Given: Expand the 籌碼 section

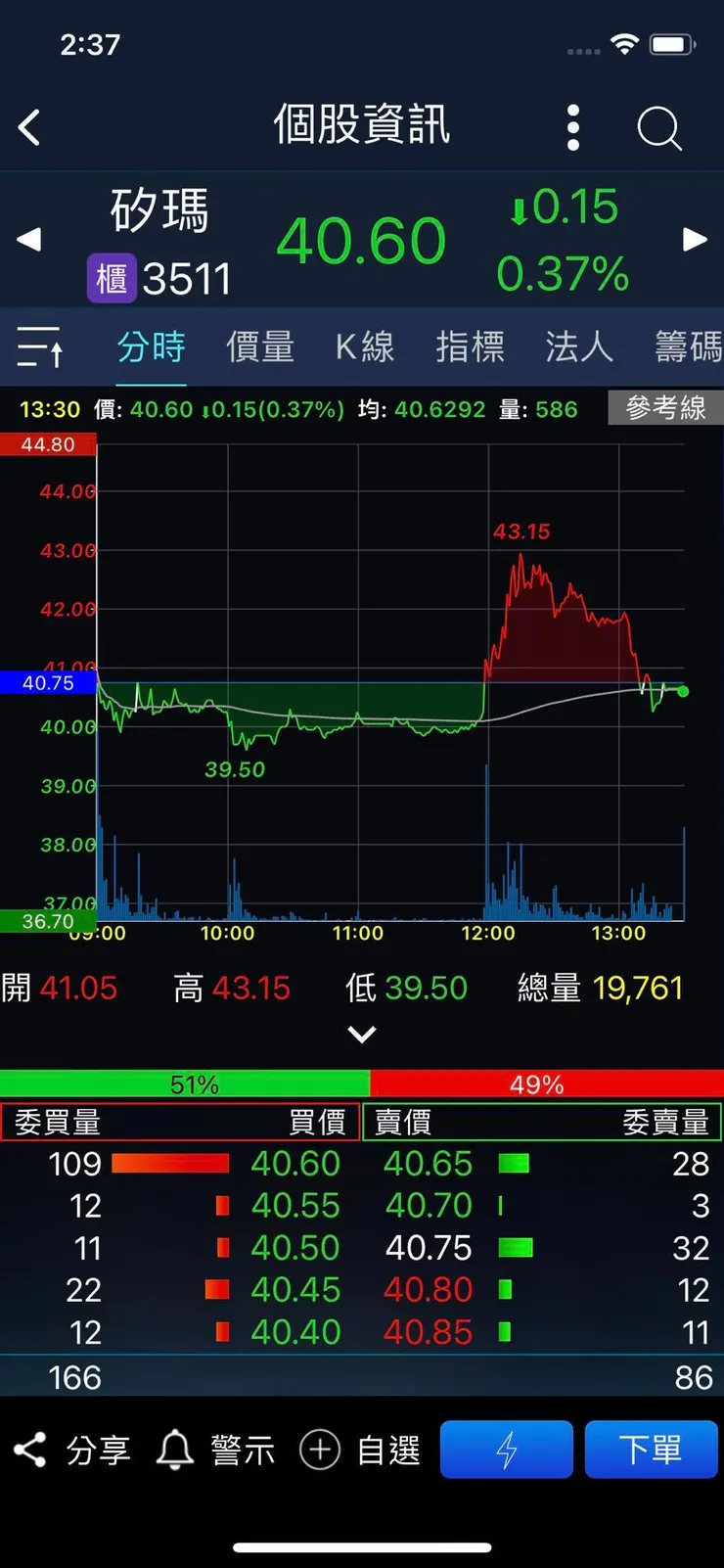Looking at the screenshot, I should [683, 347].
